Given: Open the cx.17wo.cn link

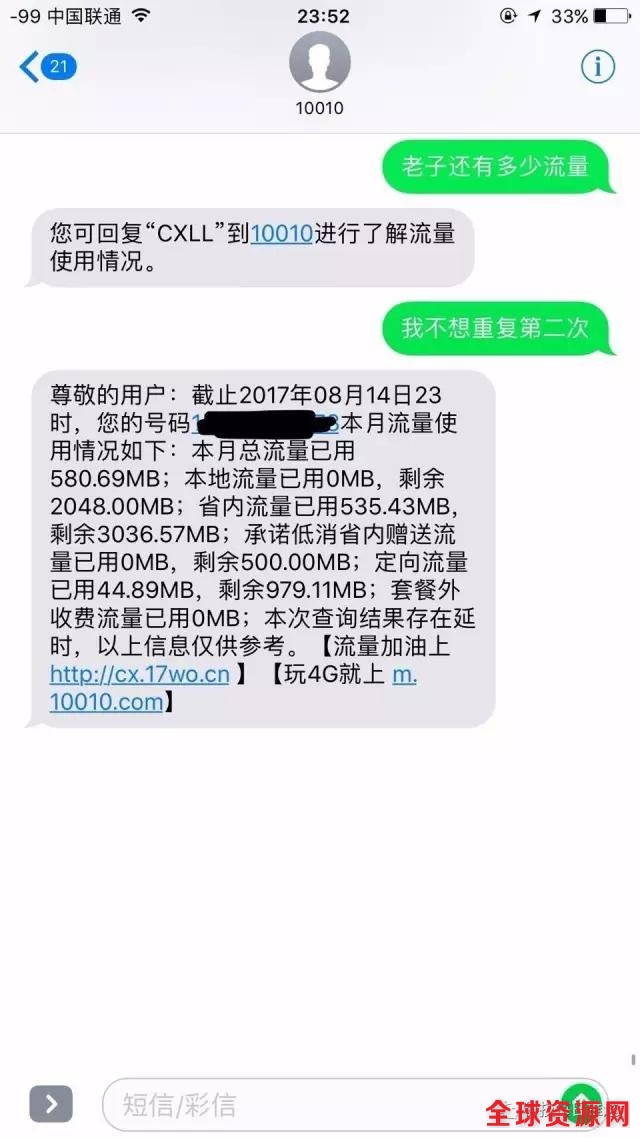Looking at the screenshot, I should [x=140, y=674].
